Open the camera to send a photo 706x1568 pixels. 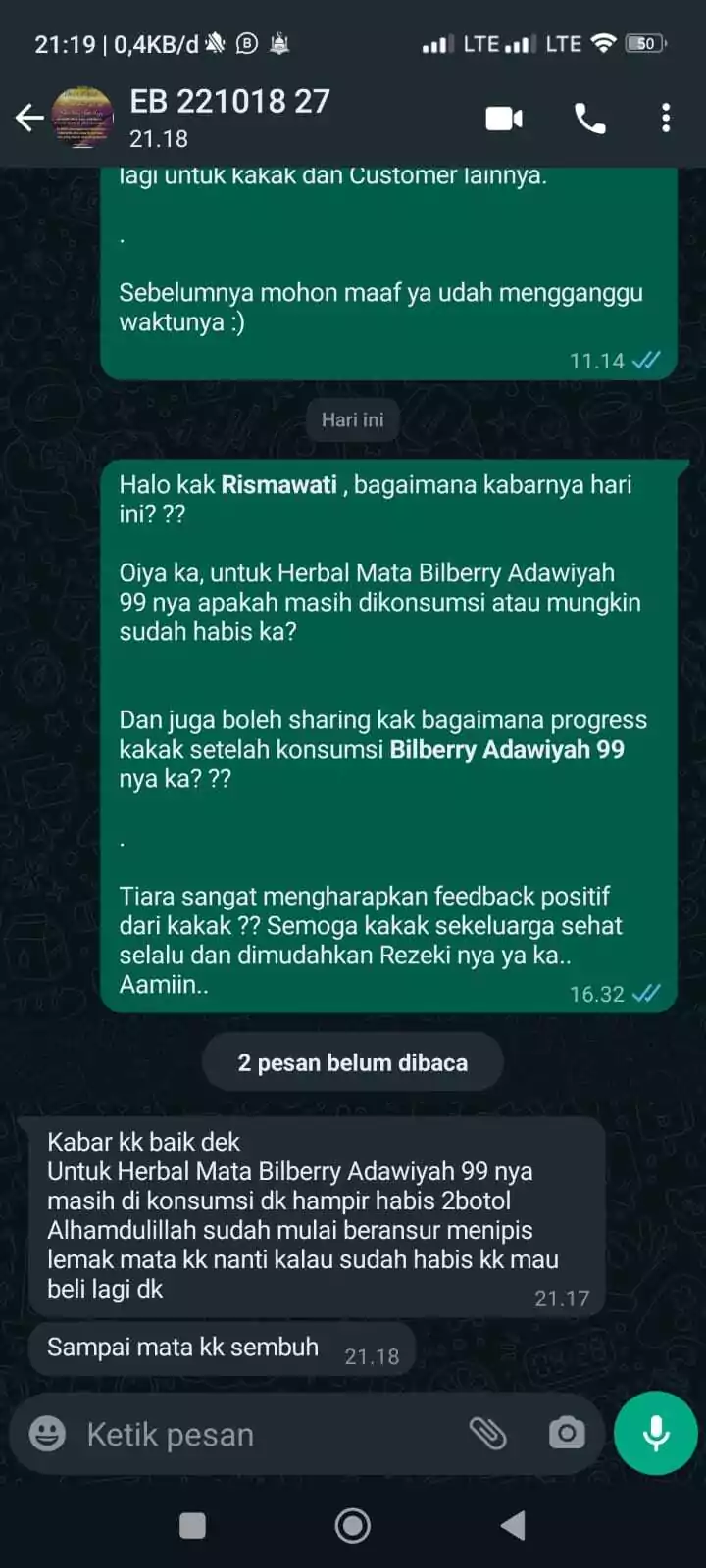pos(566,1434)
